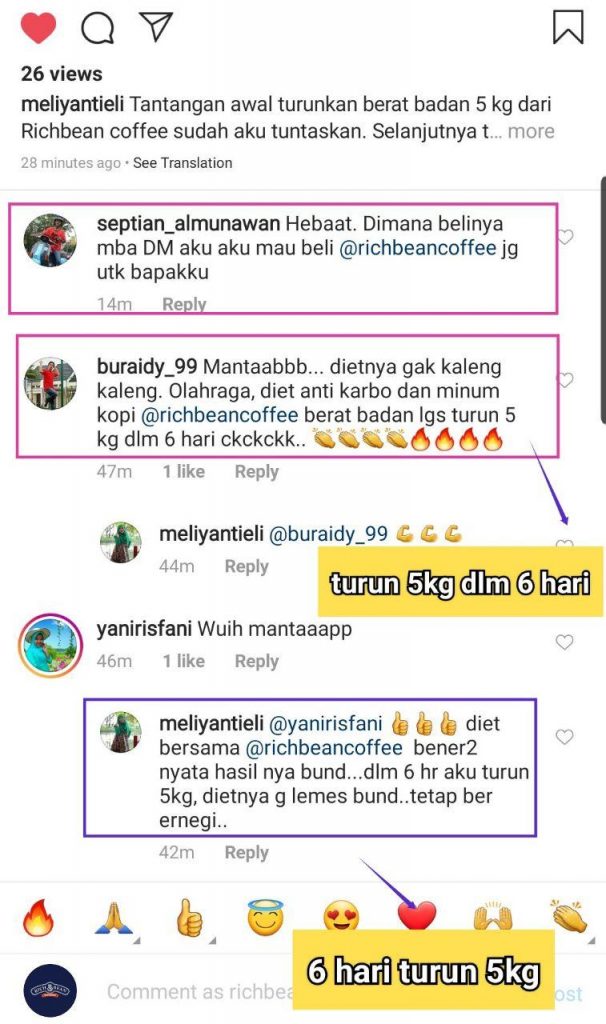Share the post via the paper plane icon
Image resolution: width=606 pixels, height=1024 pixels.
point(156,27)
